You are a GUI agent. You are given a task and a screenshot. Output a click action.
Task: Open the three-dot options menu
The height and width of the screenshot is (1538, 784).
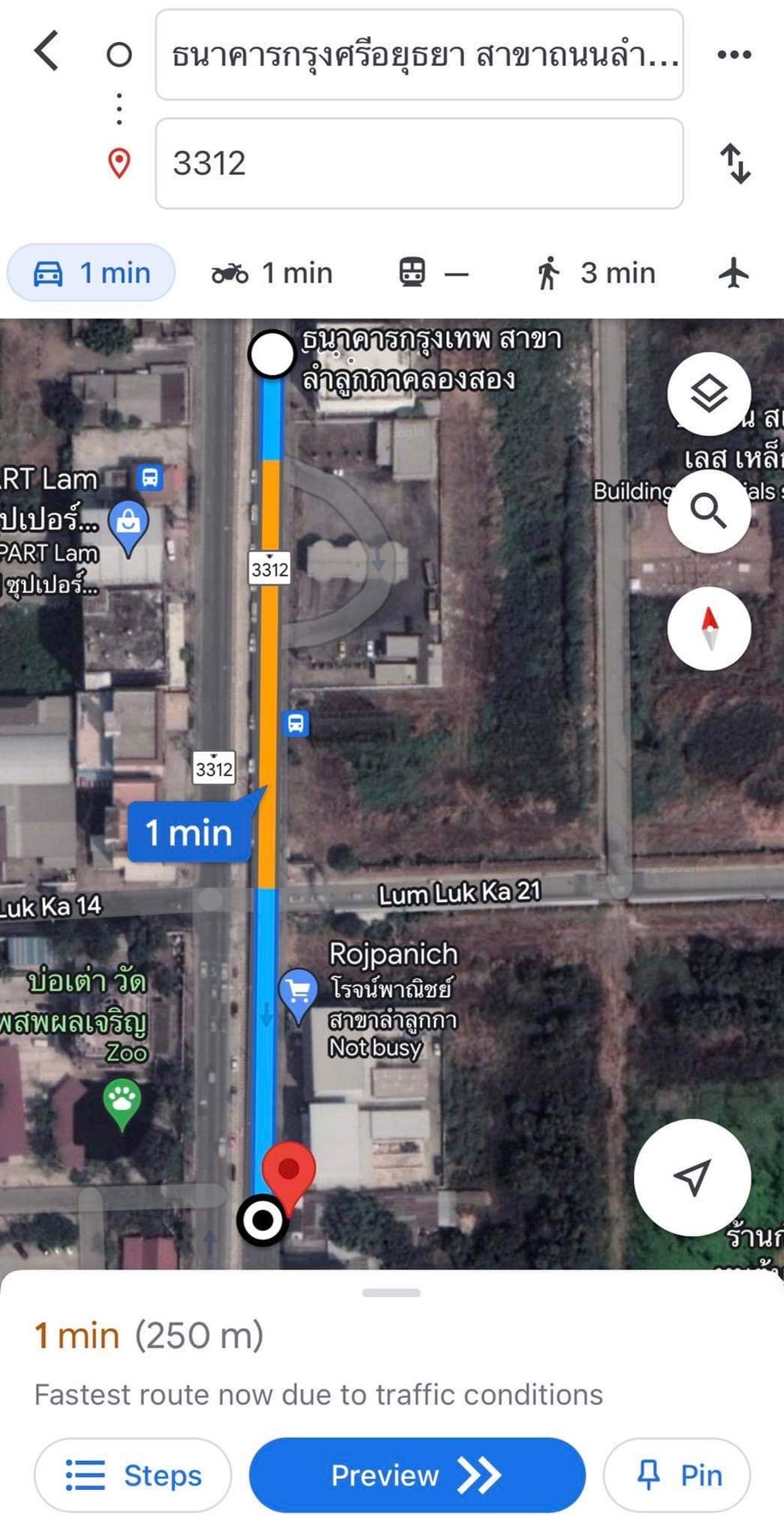[x=733, y=53]
